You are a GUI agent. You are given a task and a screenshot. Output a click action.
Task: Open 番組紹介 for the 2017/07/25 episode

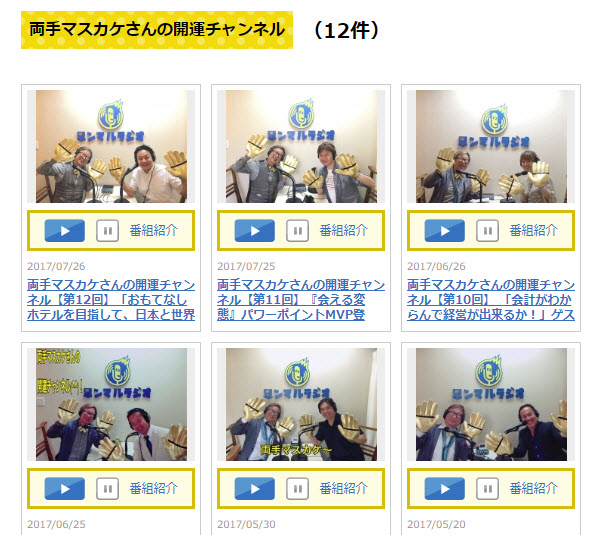click(343, 230)
